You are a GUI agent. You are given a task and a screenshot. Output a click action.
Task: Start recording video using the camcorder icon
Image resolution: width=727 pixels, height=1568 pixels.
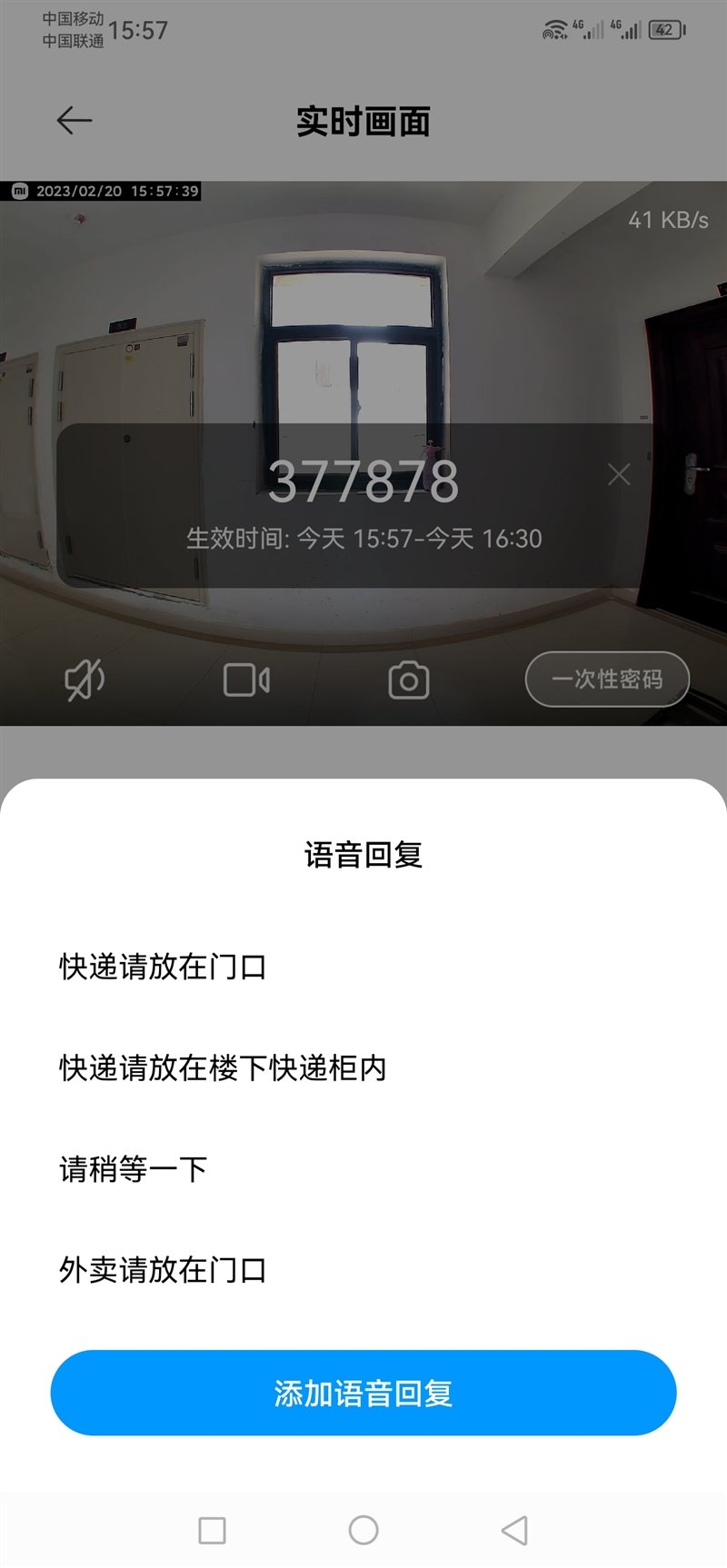(245, 679)
